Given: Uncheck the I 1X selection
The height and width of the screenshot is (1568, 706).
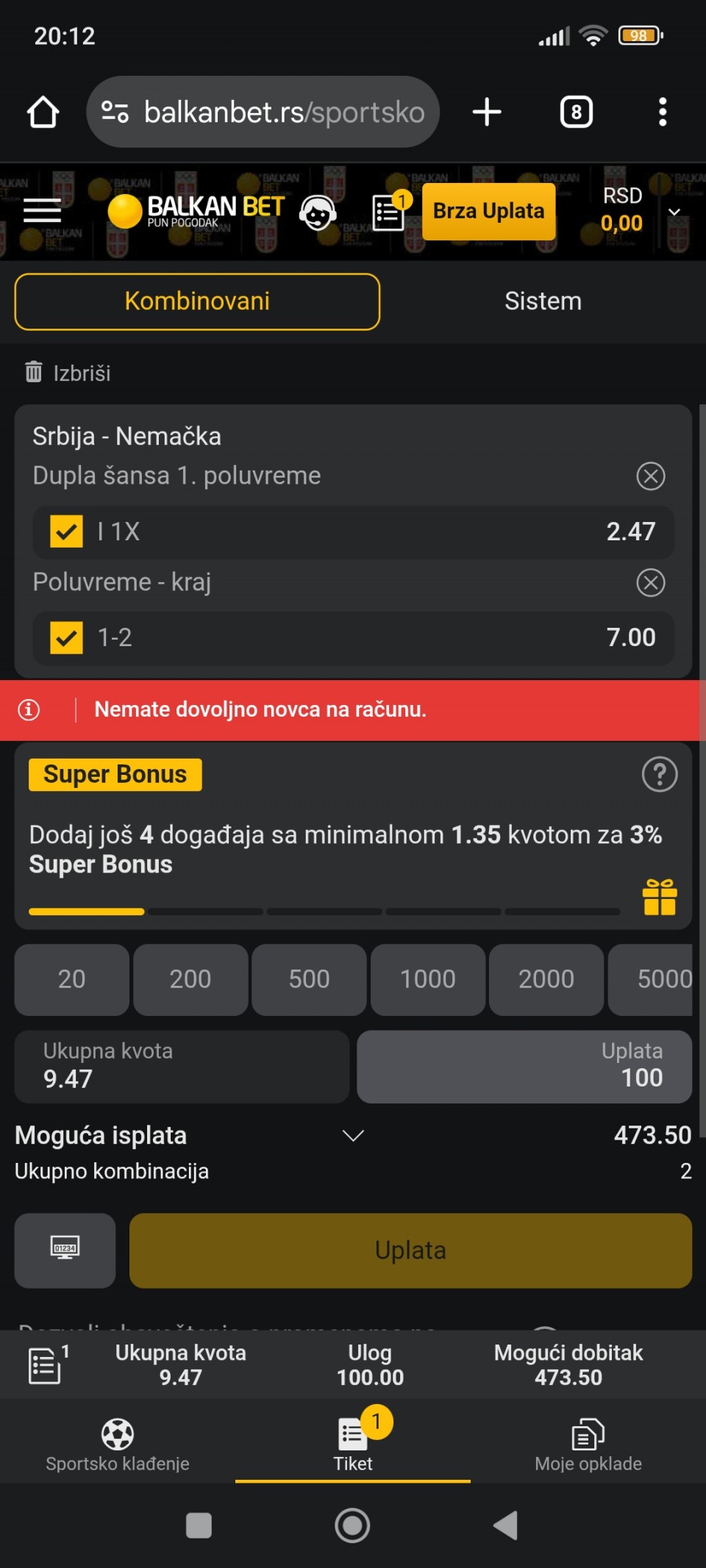Looking at the screenshot, I should [66, 531].
